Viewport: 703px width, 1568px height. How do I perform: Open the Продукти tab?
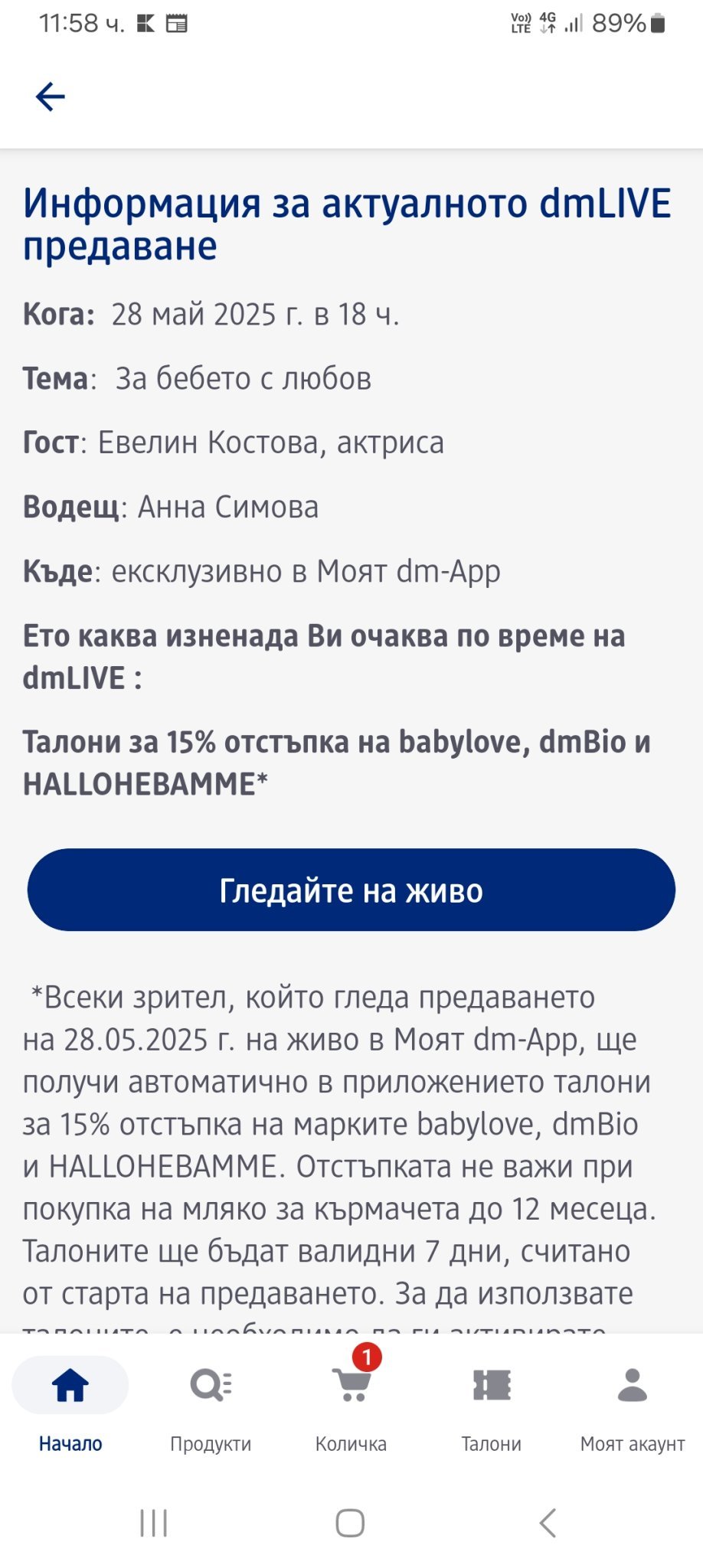pos(211,1408)
